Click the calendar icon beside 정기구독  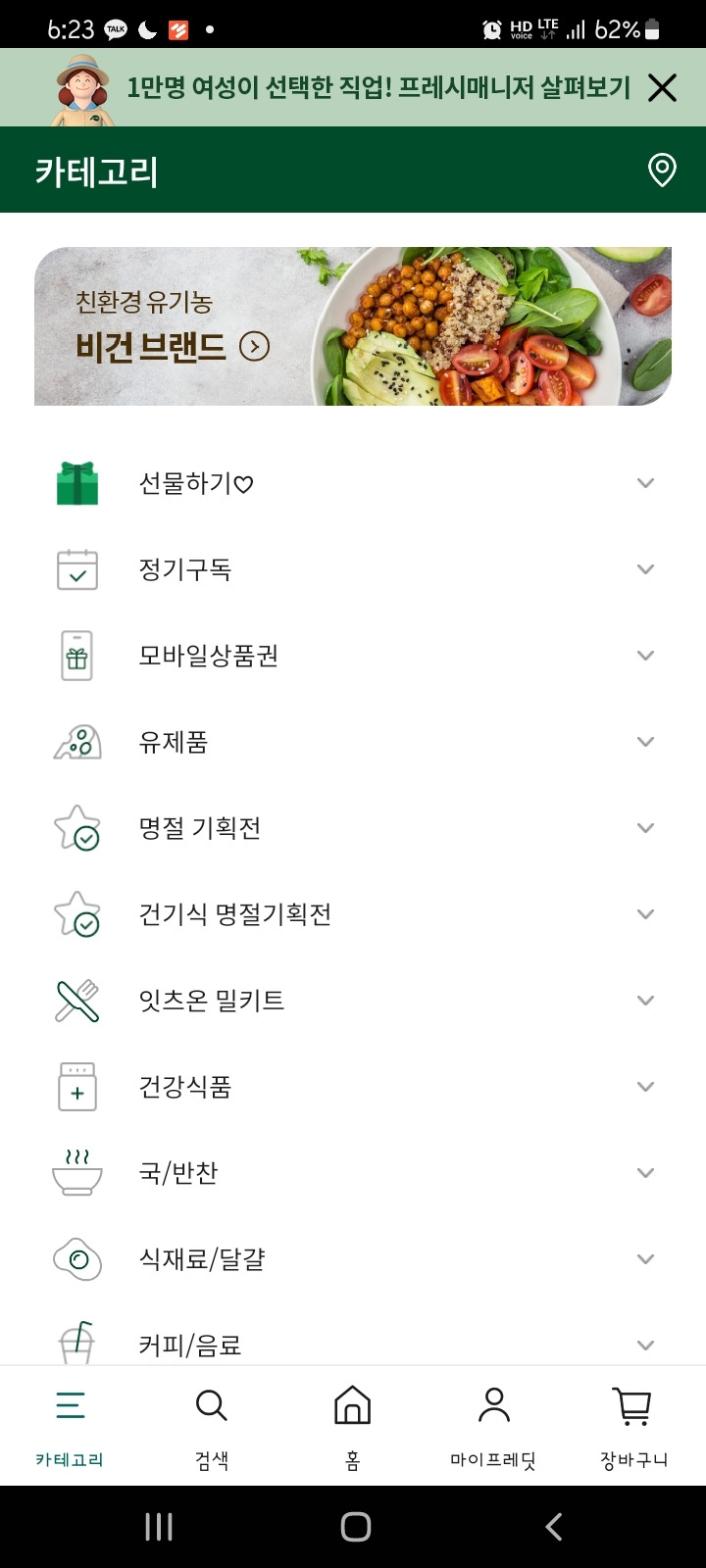(x=76, y=568)
